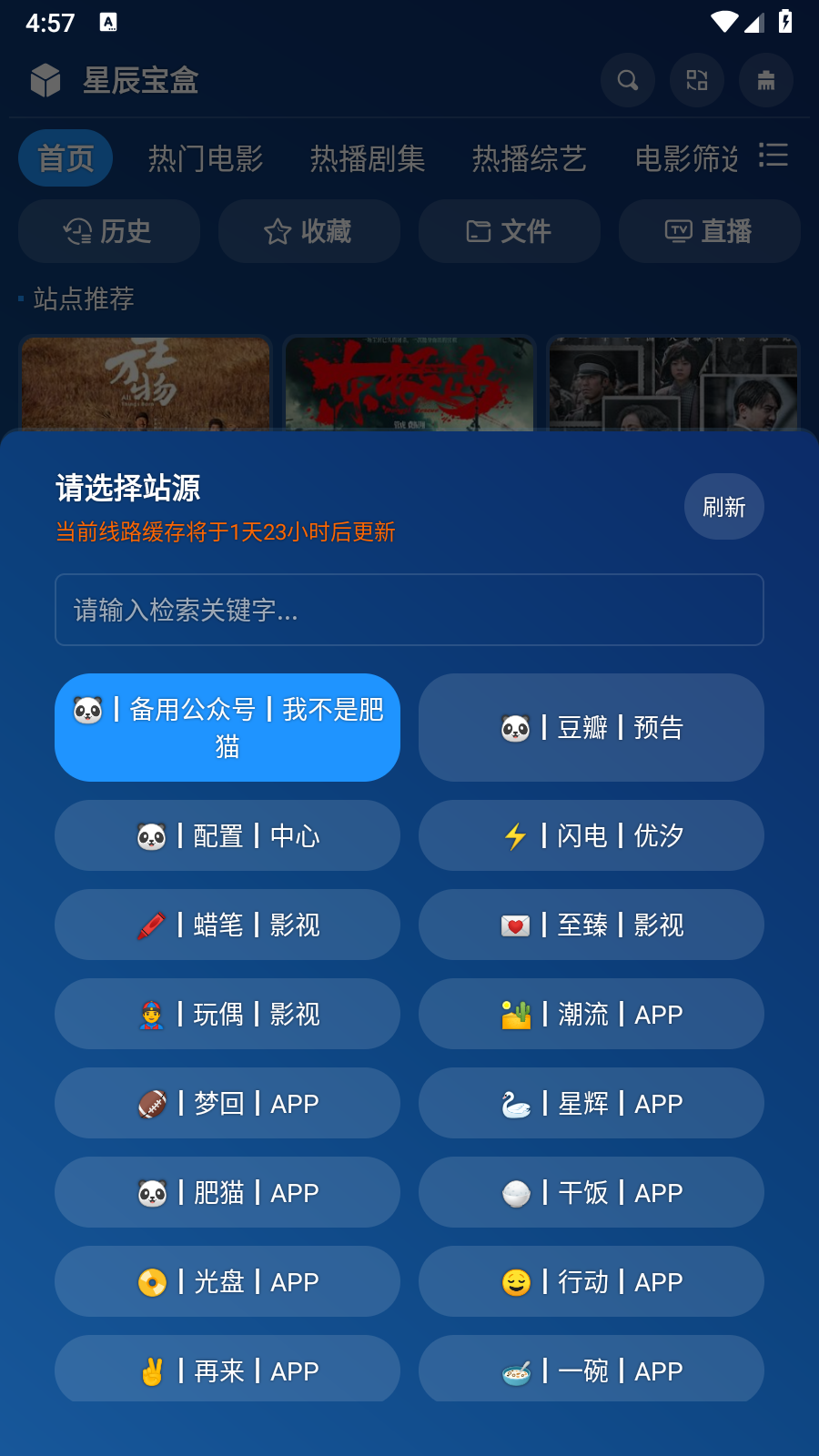Select the 备用公众号 我不是肥猫 source
Screen dimensions: 819x1456
point(227,727)
